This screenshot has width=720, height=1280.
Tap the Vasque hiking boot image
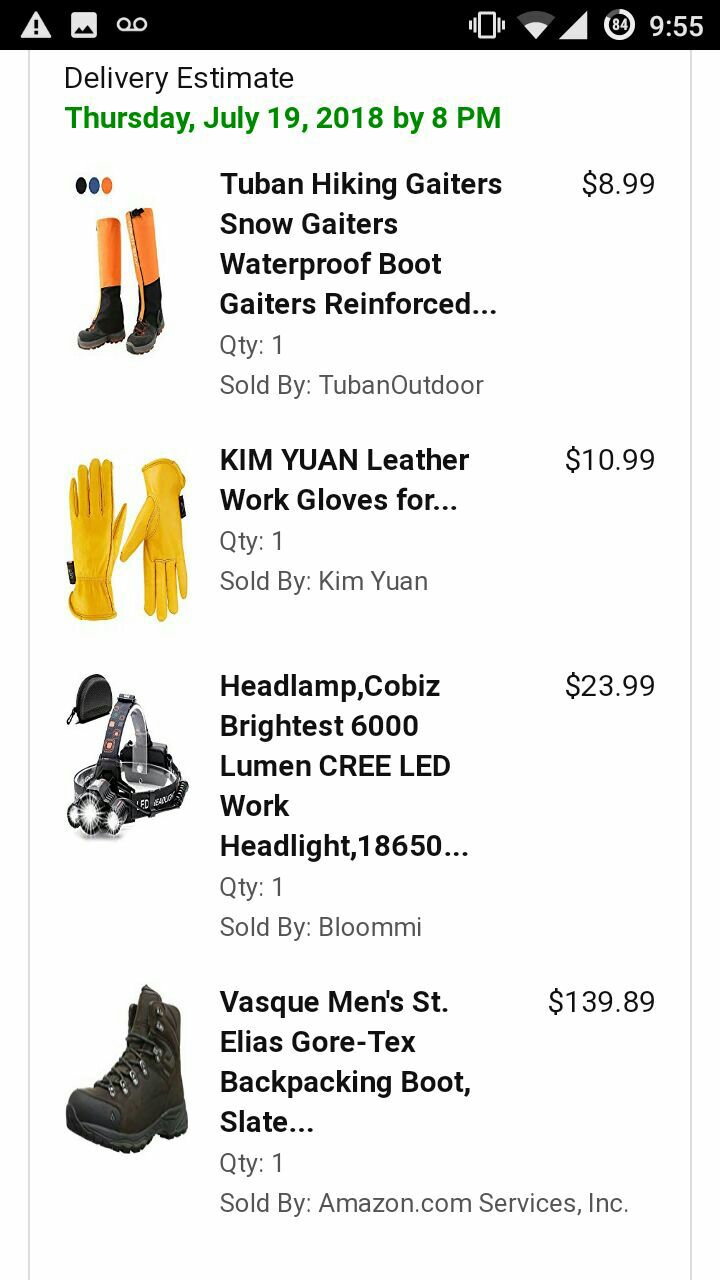[127, 1069]
